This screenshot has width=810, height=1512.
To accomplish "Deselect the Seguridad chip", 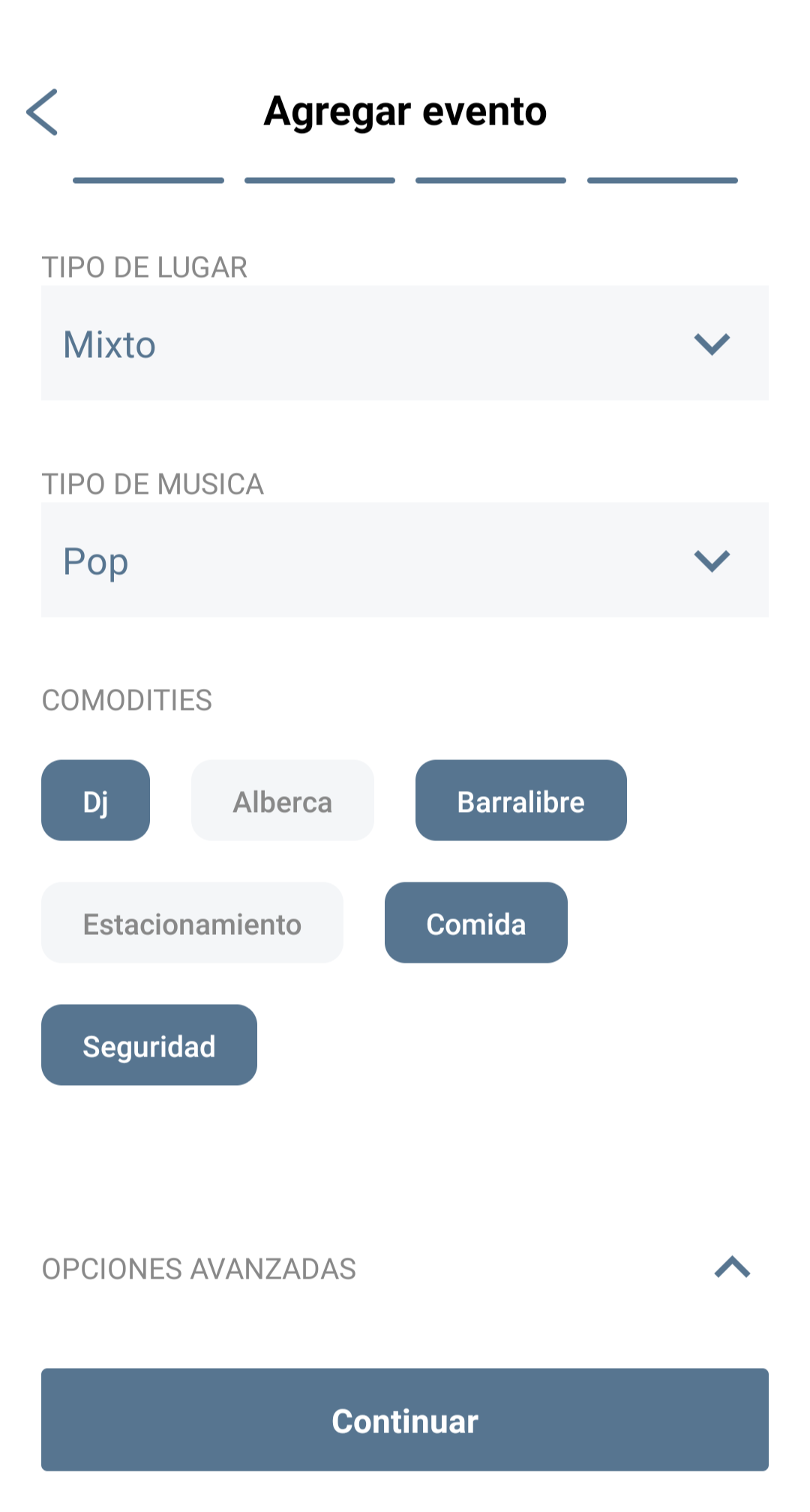I will (x=148, y=1045).
